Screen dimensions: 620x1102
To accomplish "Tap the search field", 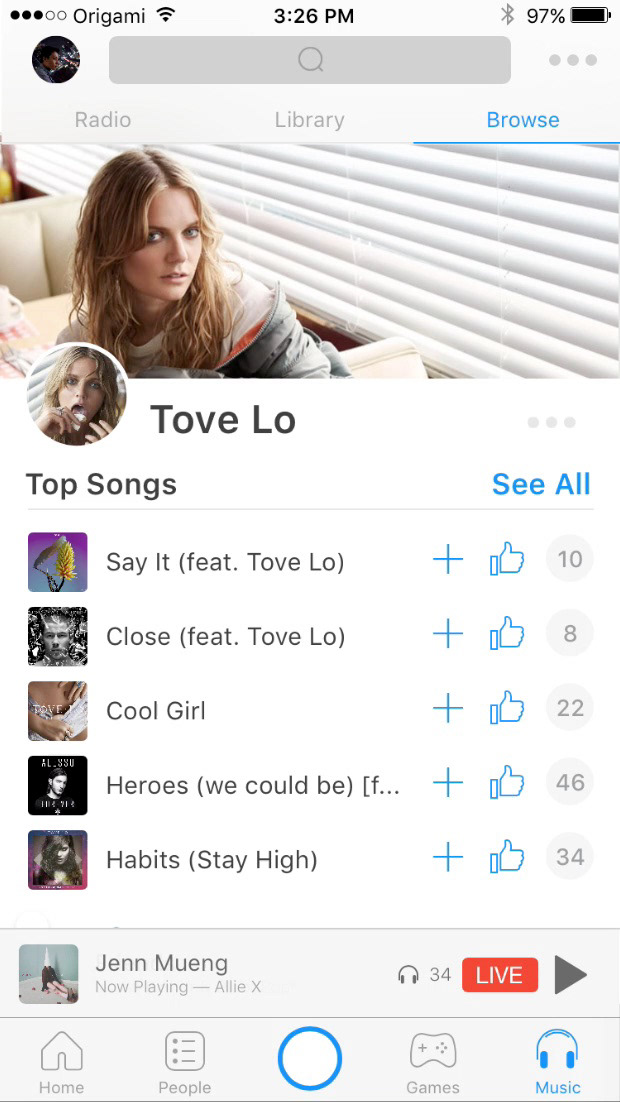I will click(310, 60).
